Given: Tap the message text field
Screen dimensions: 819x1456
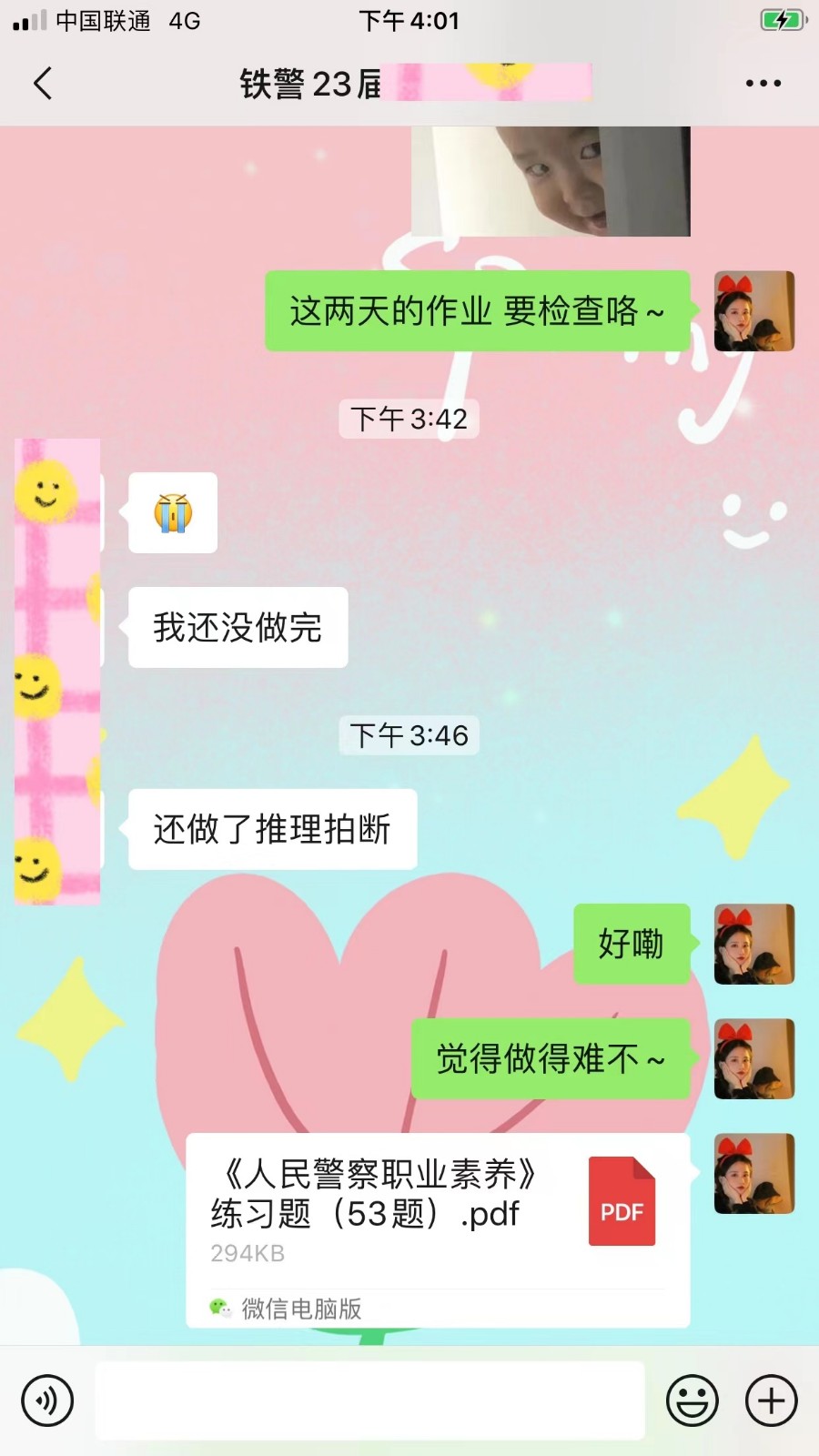Looking at the screenshot, I should click(369, 1400).
